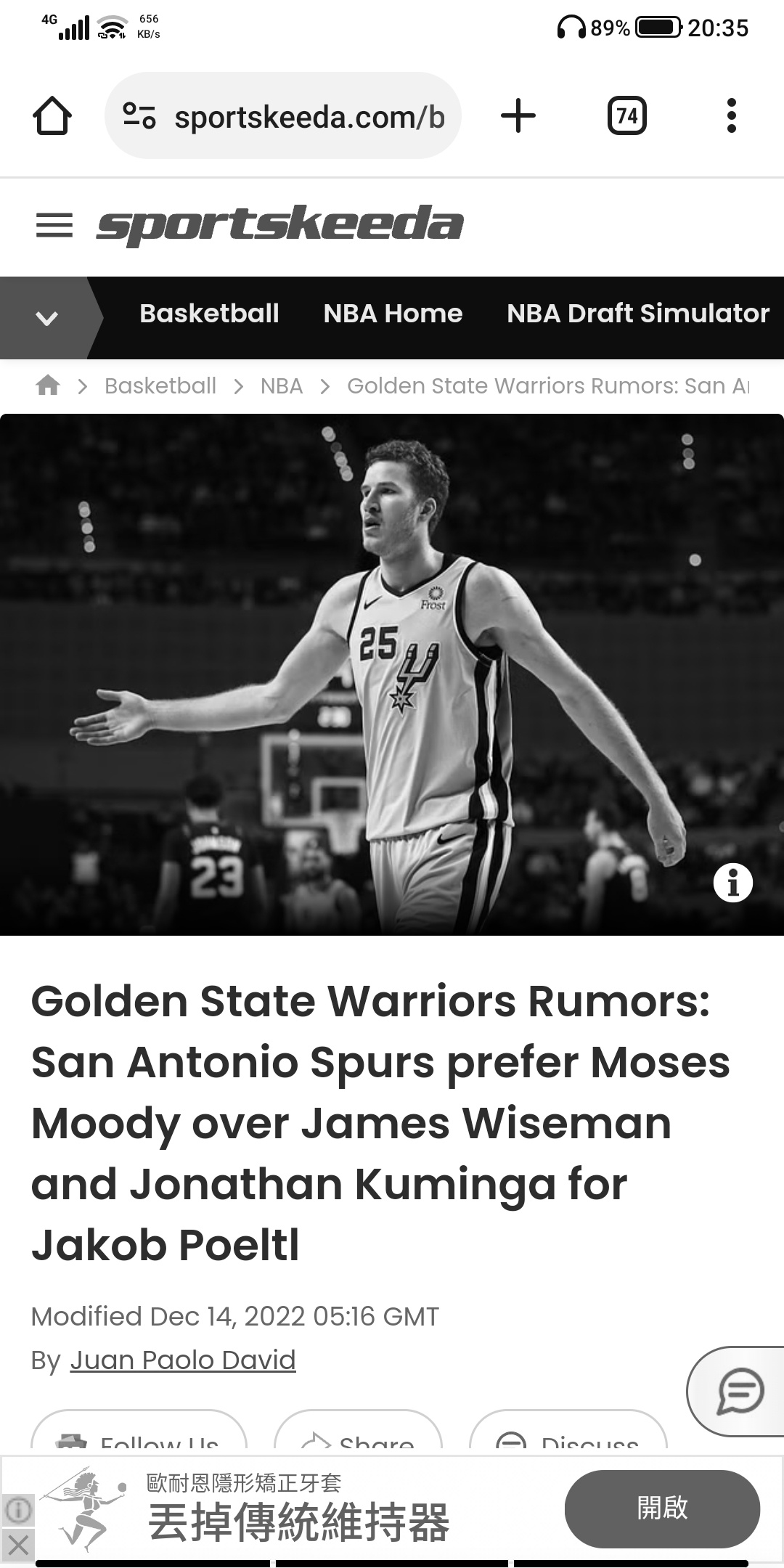The height and width of the screenshot is (1568, 784).
Task: Switch to the Basketball nav tab
Action: (209, 314)
